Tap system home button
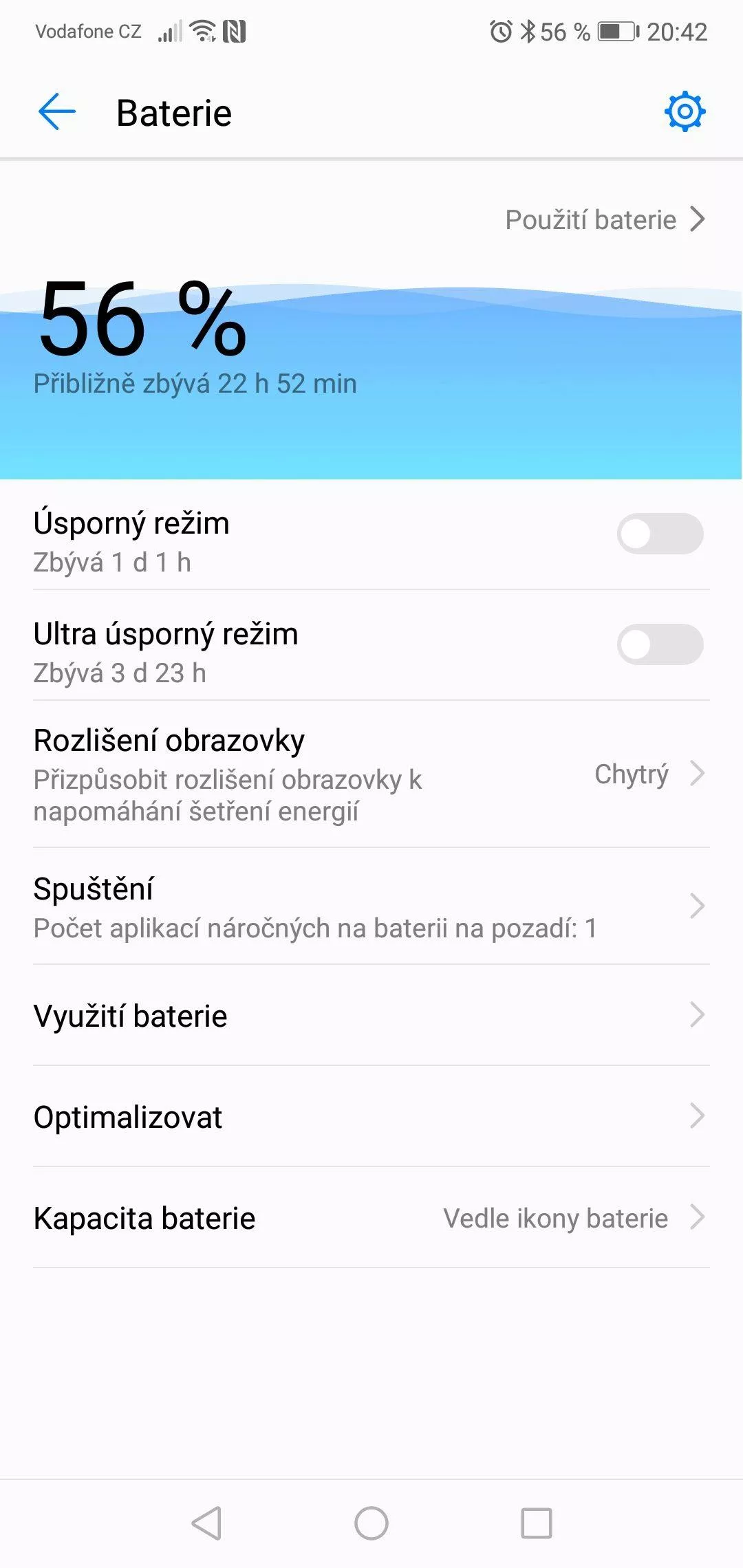The image size is (743, 1568). pyautogui.click(x=371, y=1523)
